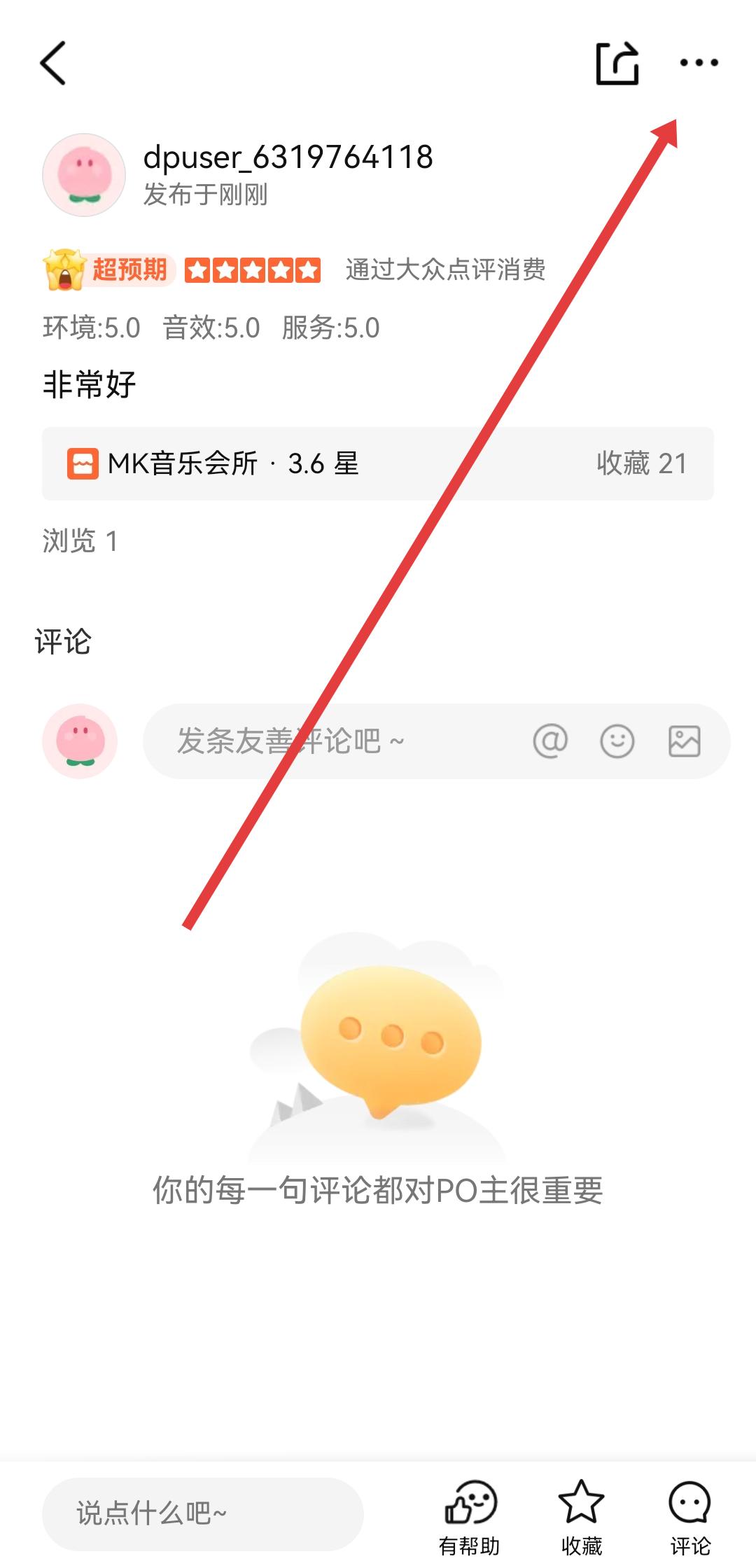The image size is (756, 1568).
Task: Share this review
Action: 617,63
